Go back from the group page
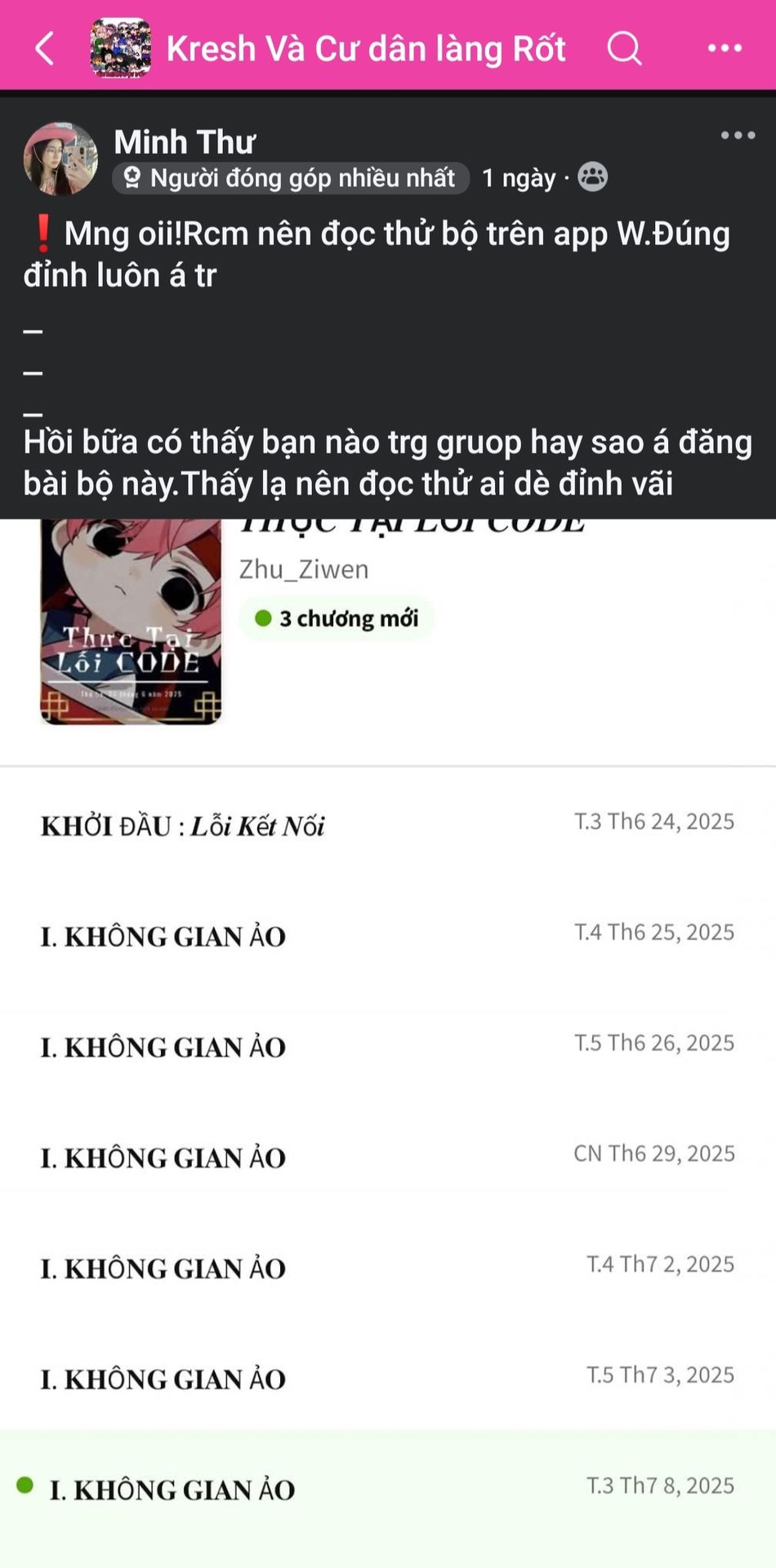776x1568 pixels. click(45, 48)
